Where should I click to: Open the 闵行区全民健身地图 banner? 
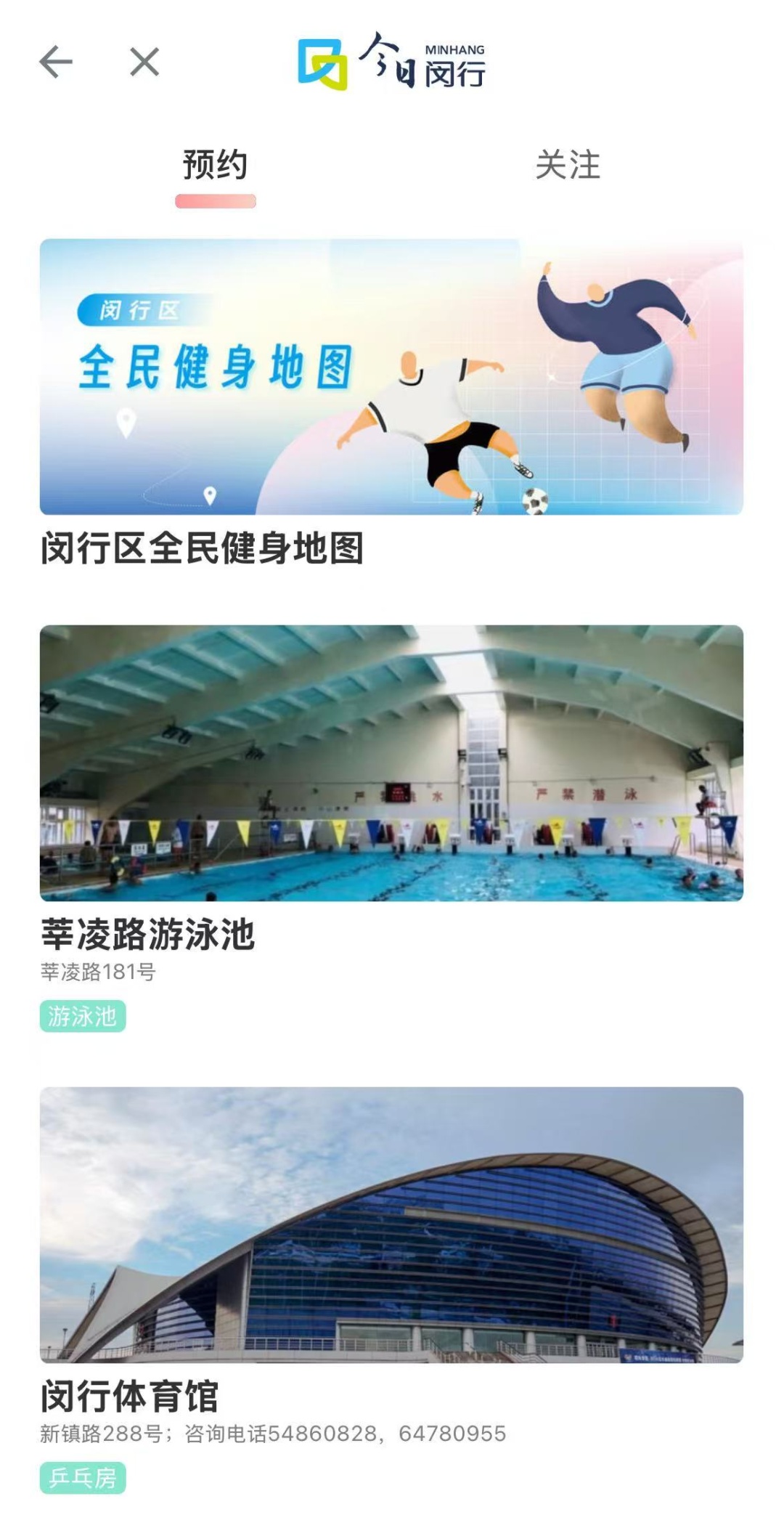391,377
